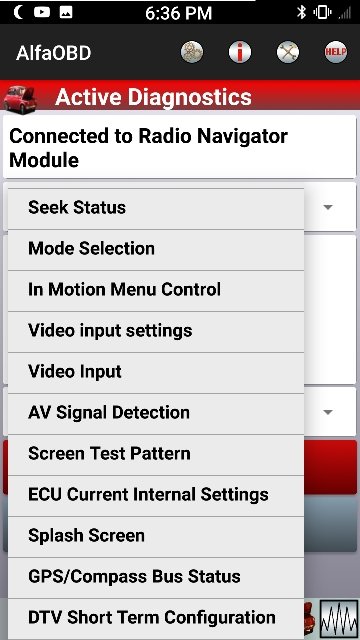Choose Screen Test Pattern
This screenshot has width=360, height=640.
(156, 455)
